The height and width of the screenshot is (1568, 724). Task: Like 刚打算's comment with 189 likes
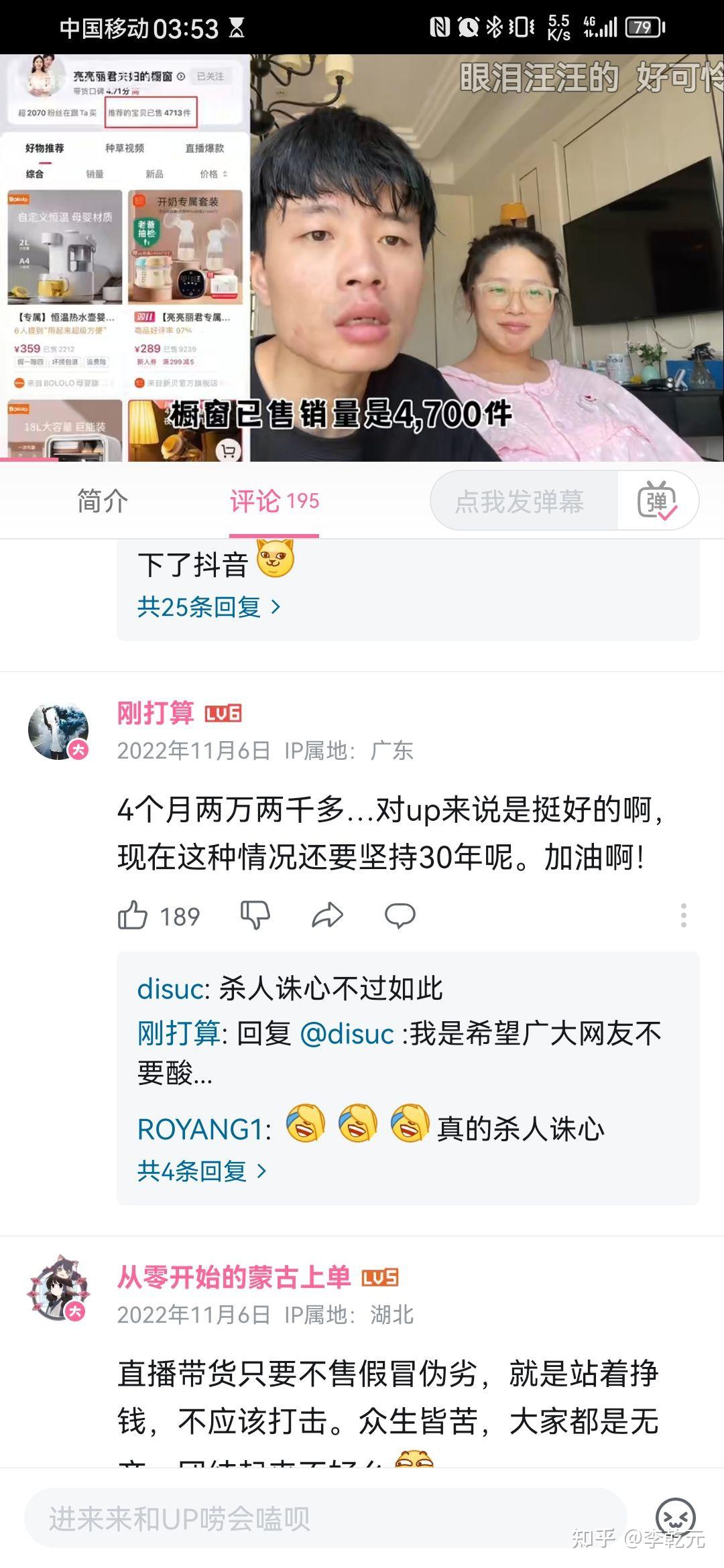tap(160, 915)
